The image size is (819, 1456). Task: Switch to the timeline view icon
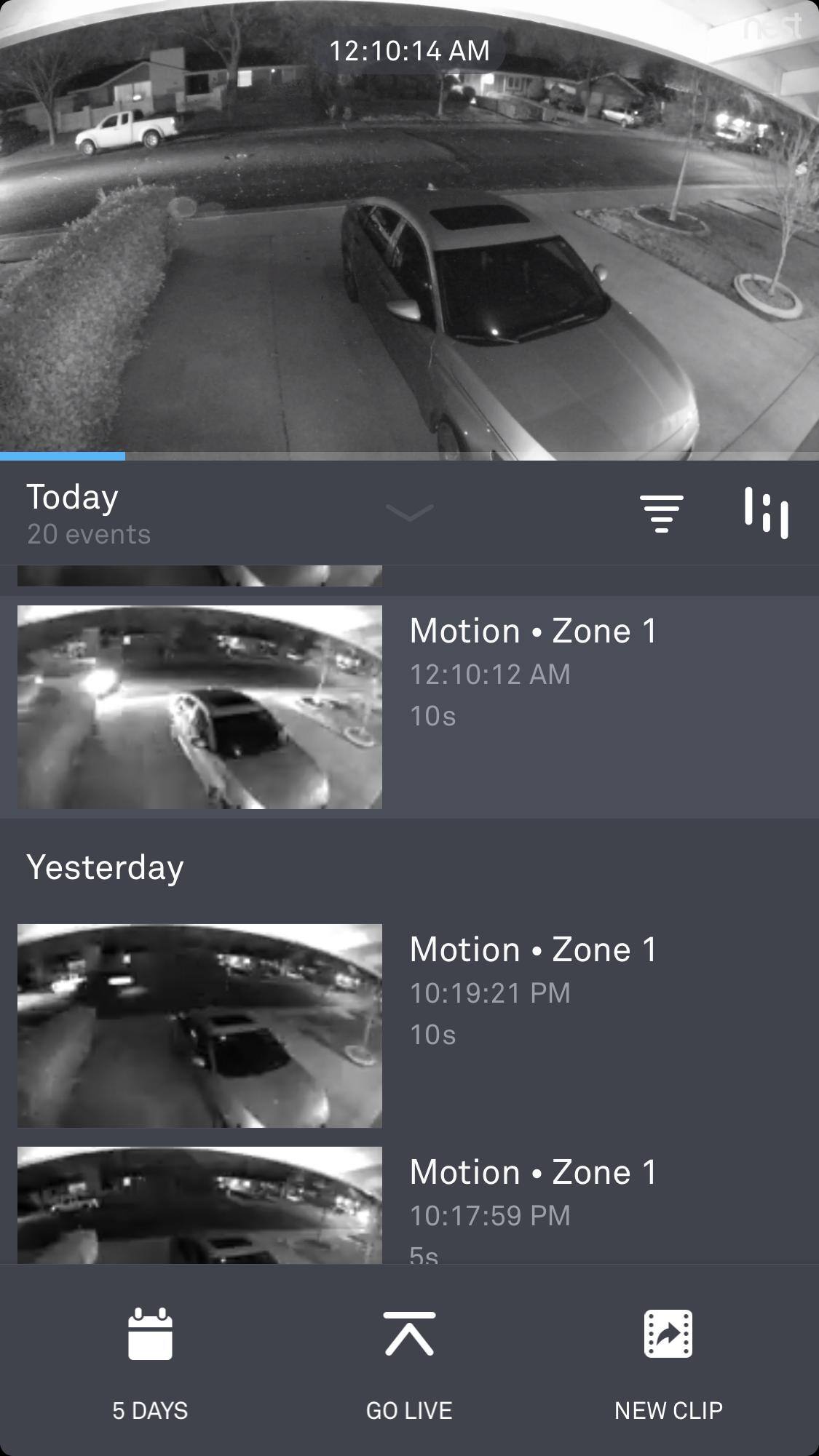pyautogui.click(x=766, y=514)
